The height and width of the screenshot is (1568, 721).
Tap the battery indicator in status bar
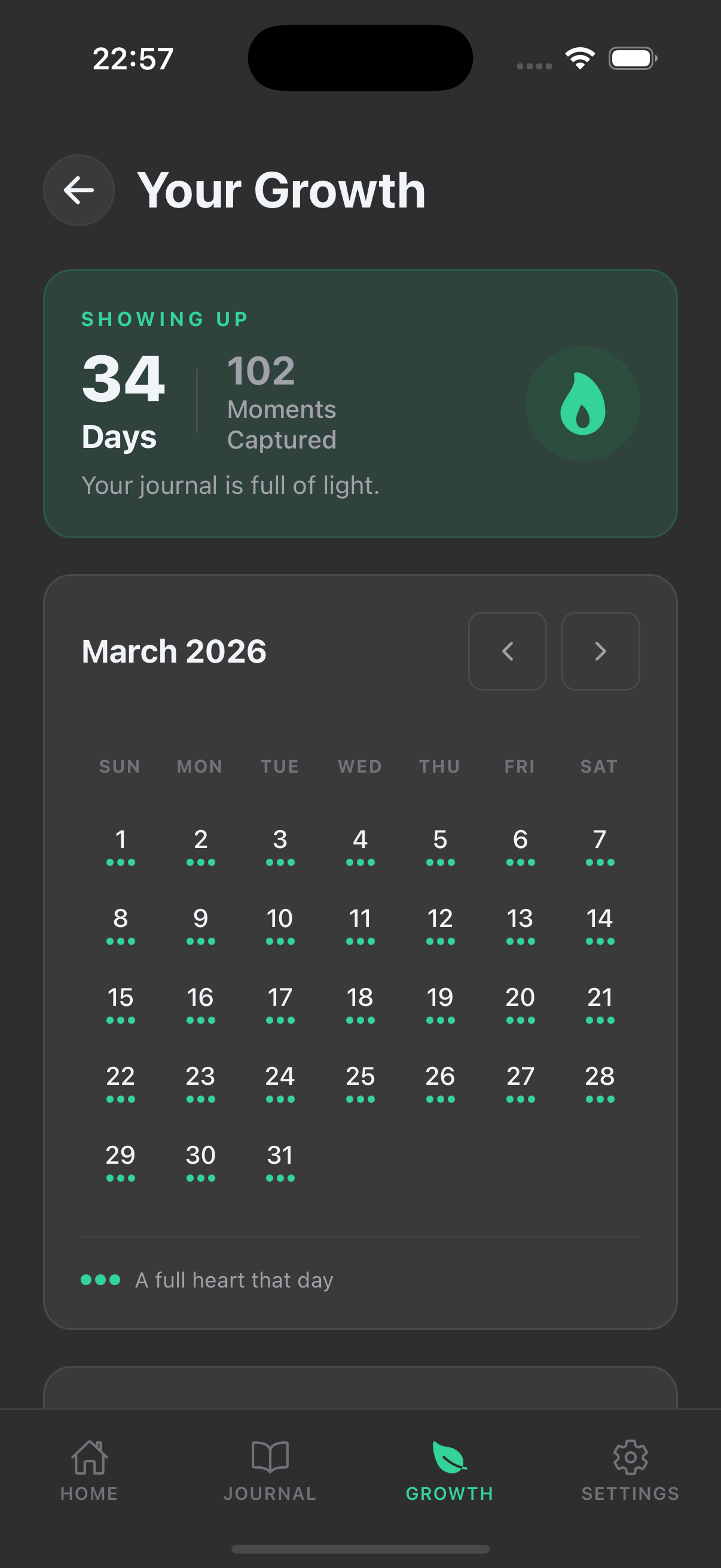coord(631,58)
